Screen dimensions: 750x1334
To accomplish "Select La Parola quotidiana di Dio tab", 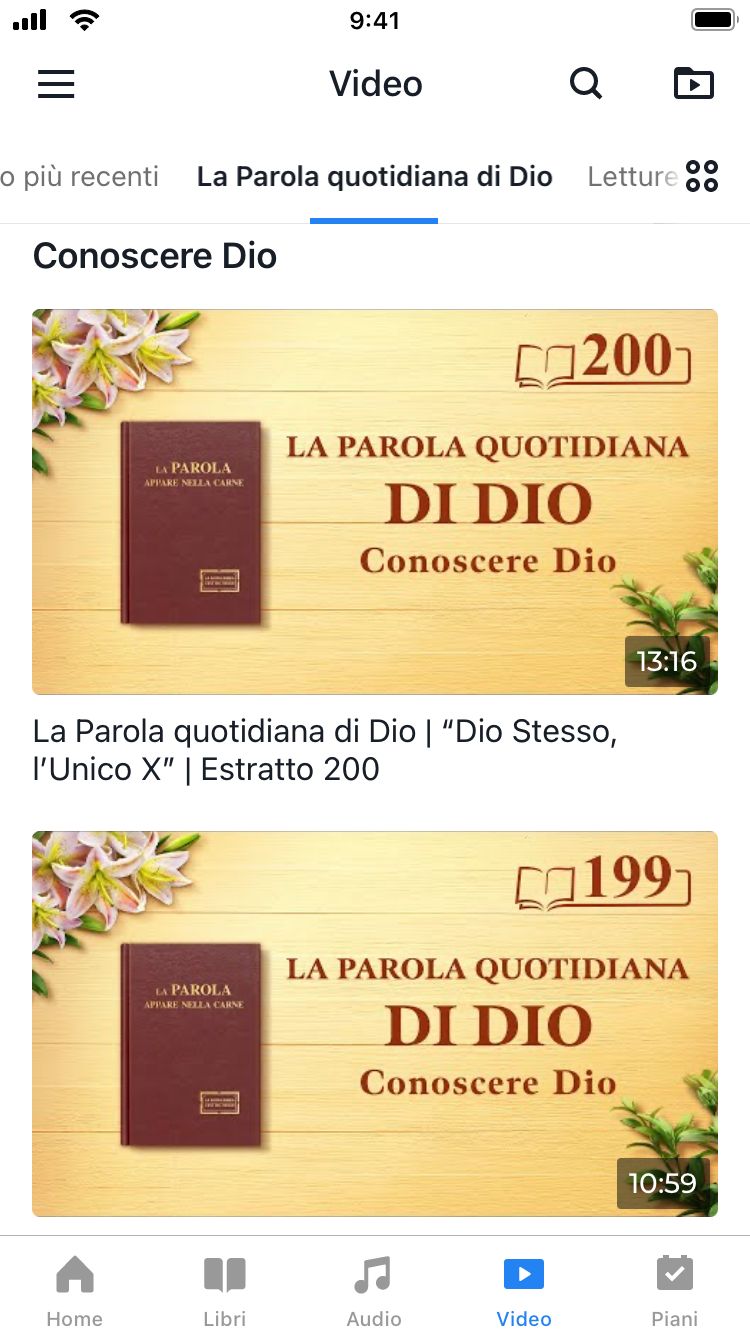I will coord(374,177).
